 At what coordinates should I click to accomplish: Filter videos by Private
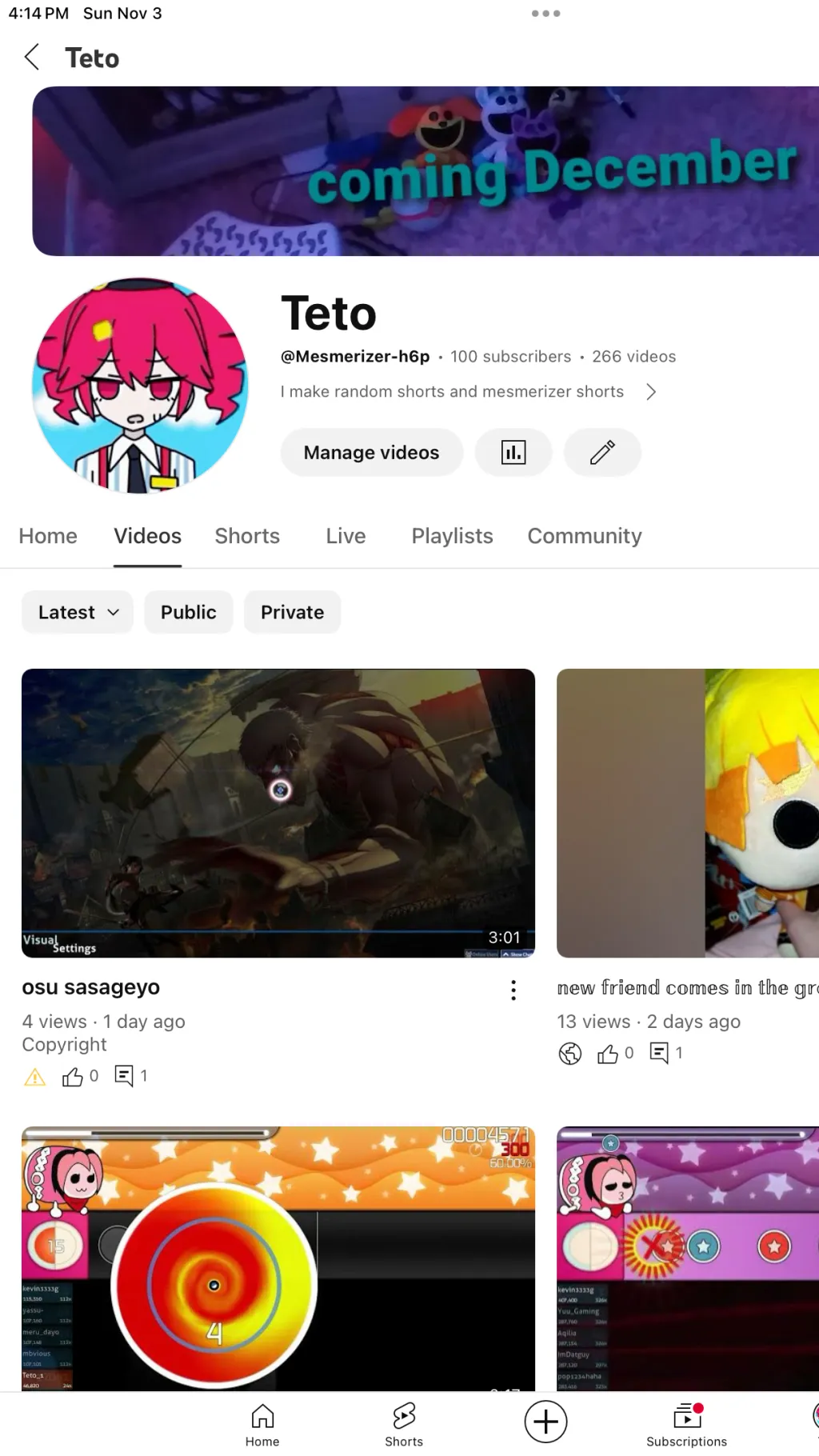pyautogui.click(x=292, y=613)
